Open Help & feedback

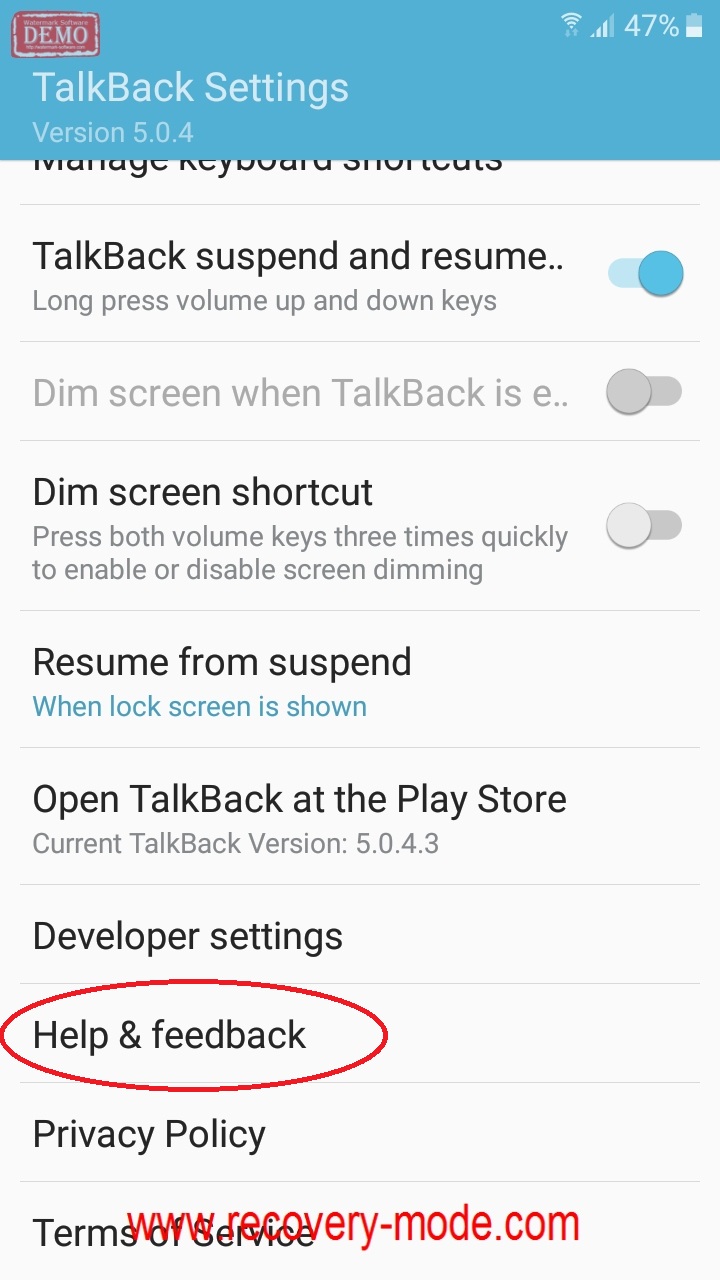[x=360, y=1034]
